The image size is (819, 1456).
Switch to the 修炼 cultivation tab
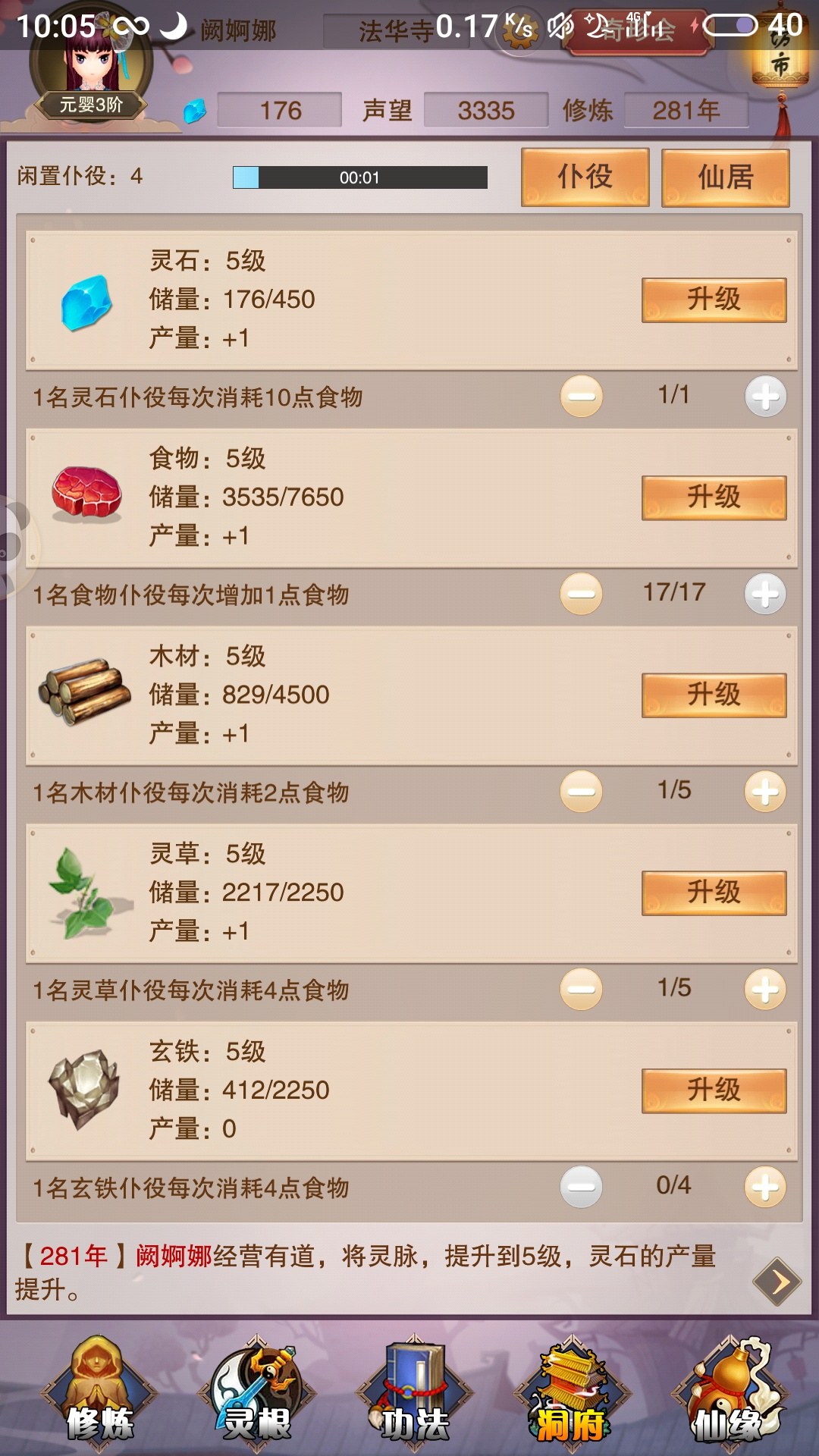coord(99,1394)
